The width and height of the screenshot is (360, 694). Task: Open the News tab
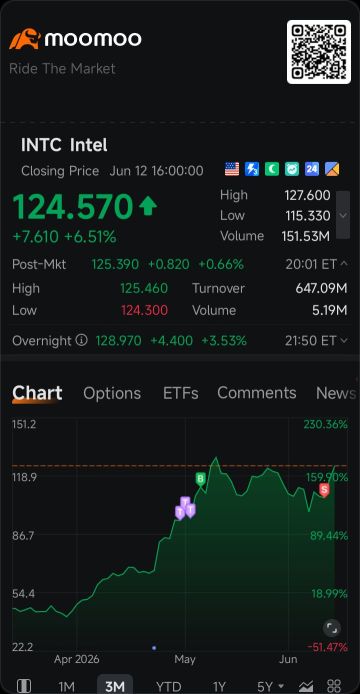pos(337,393)
